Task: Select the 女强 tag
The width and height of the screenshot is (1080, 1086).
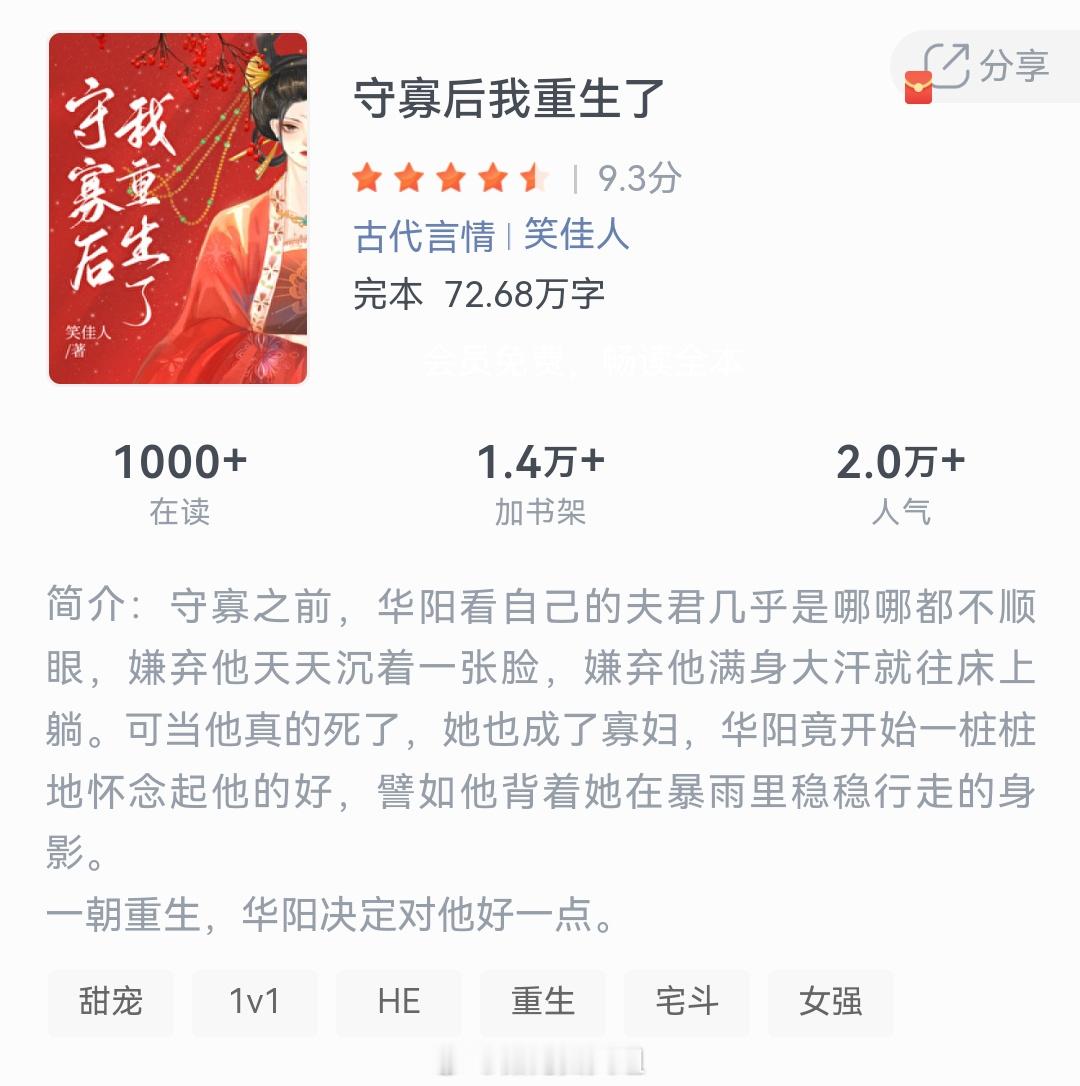Action: pos(831,1003)
